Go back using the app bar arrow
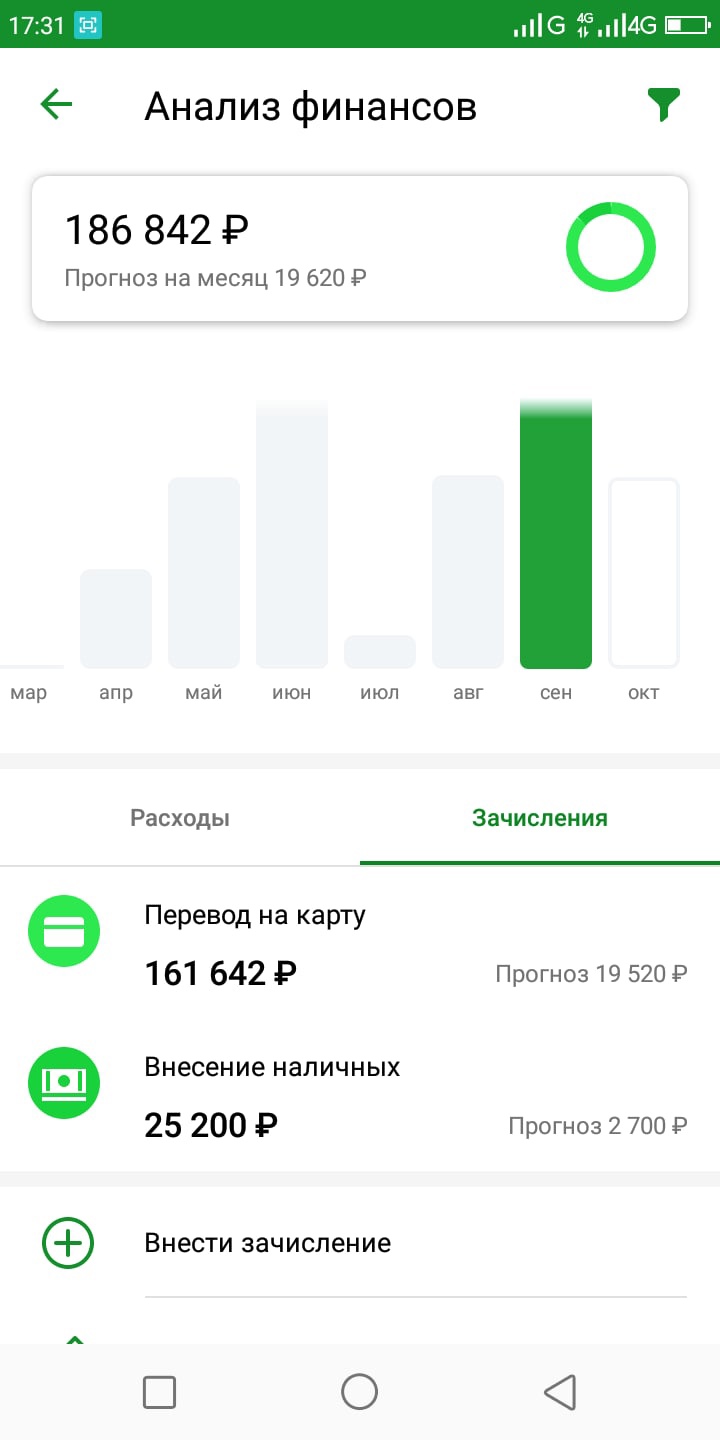This screenshot has height=1440, width=720. coord(56,105)
